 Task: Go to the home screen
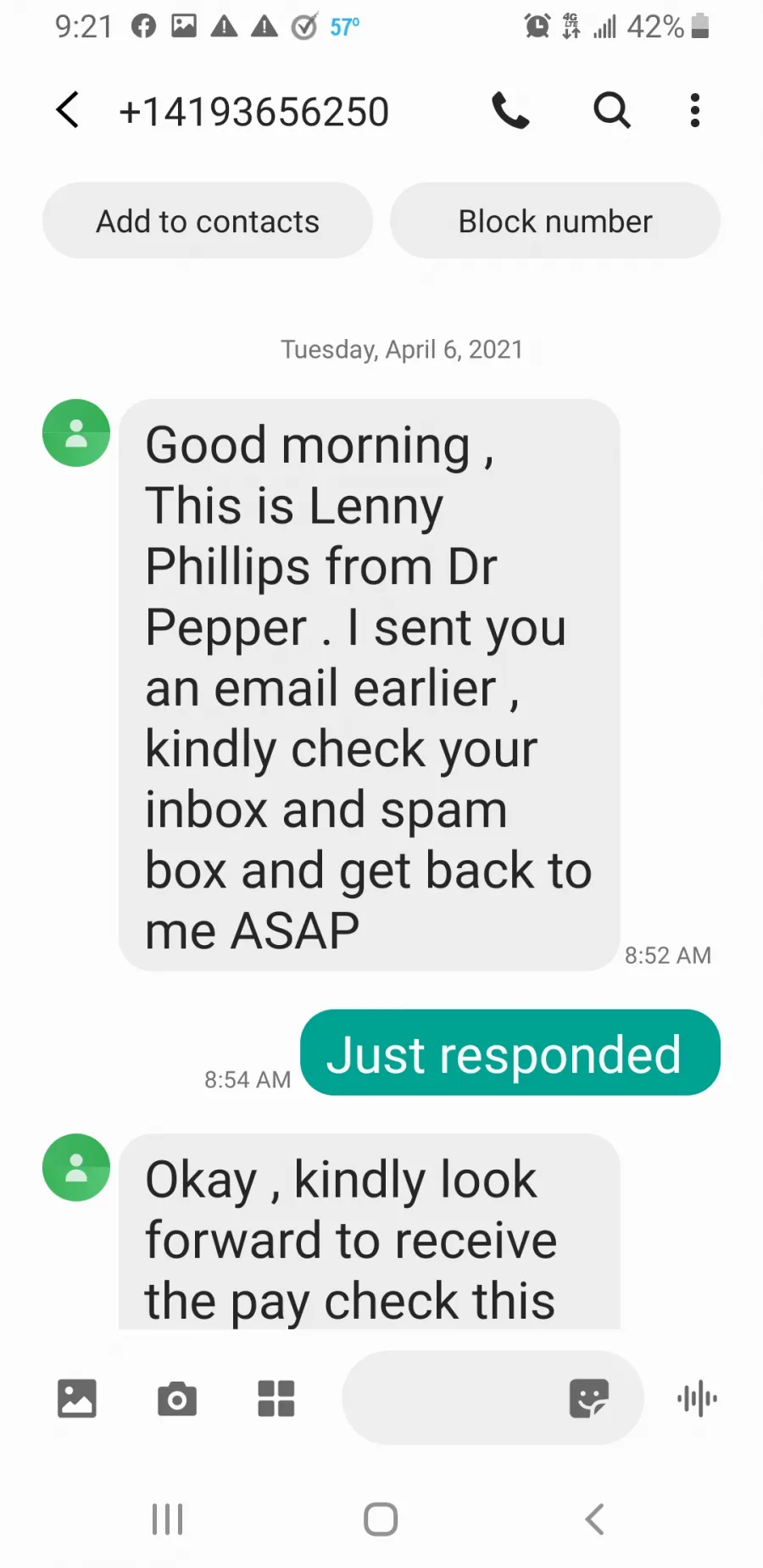click(381, 1520)
